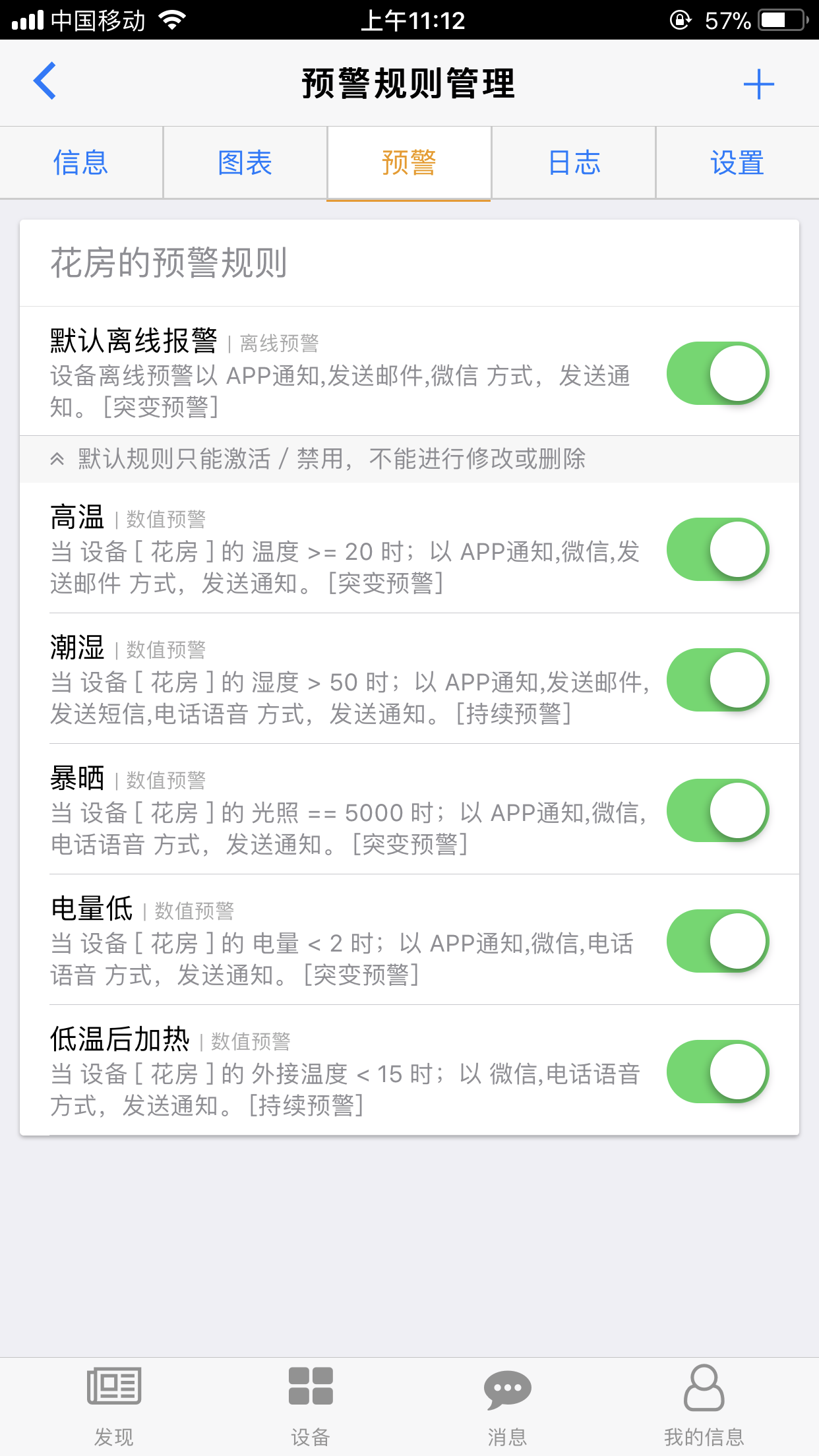Open 设备 in the bottom bar
The height and width of the screenshot is (1456, 819).
click(x=311, y=1406)
